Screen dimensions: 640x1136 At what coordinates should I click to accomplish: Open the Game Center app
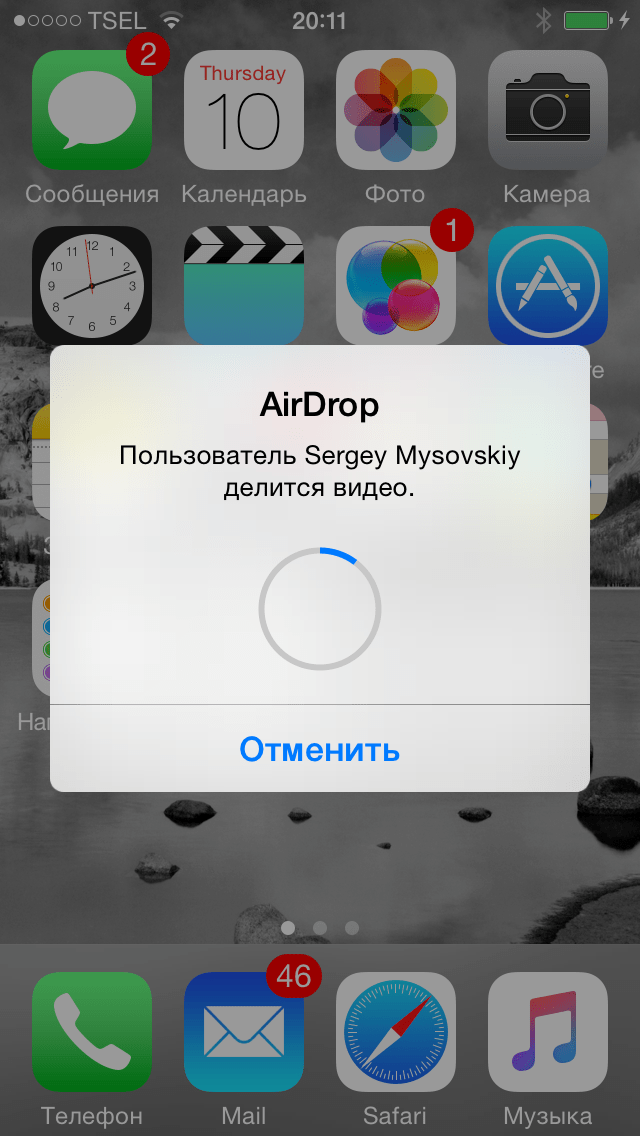396,285
